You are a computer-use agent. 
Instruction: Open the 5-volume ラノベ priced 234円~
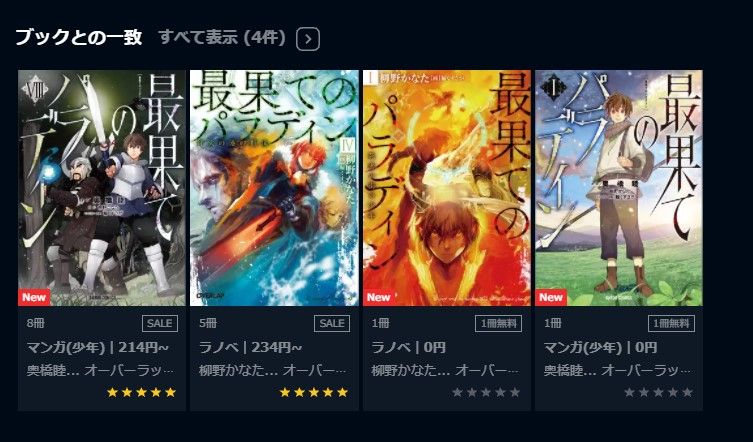(x=274, y=188)
